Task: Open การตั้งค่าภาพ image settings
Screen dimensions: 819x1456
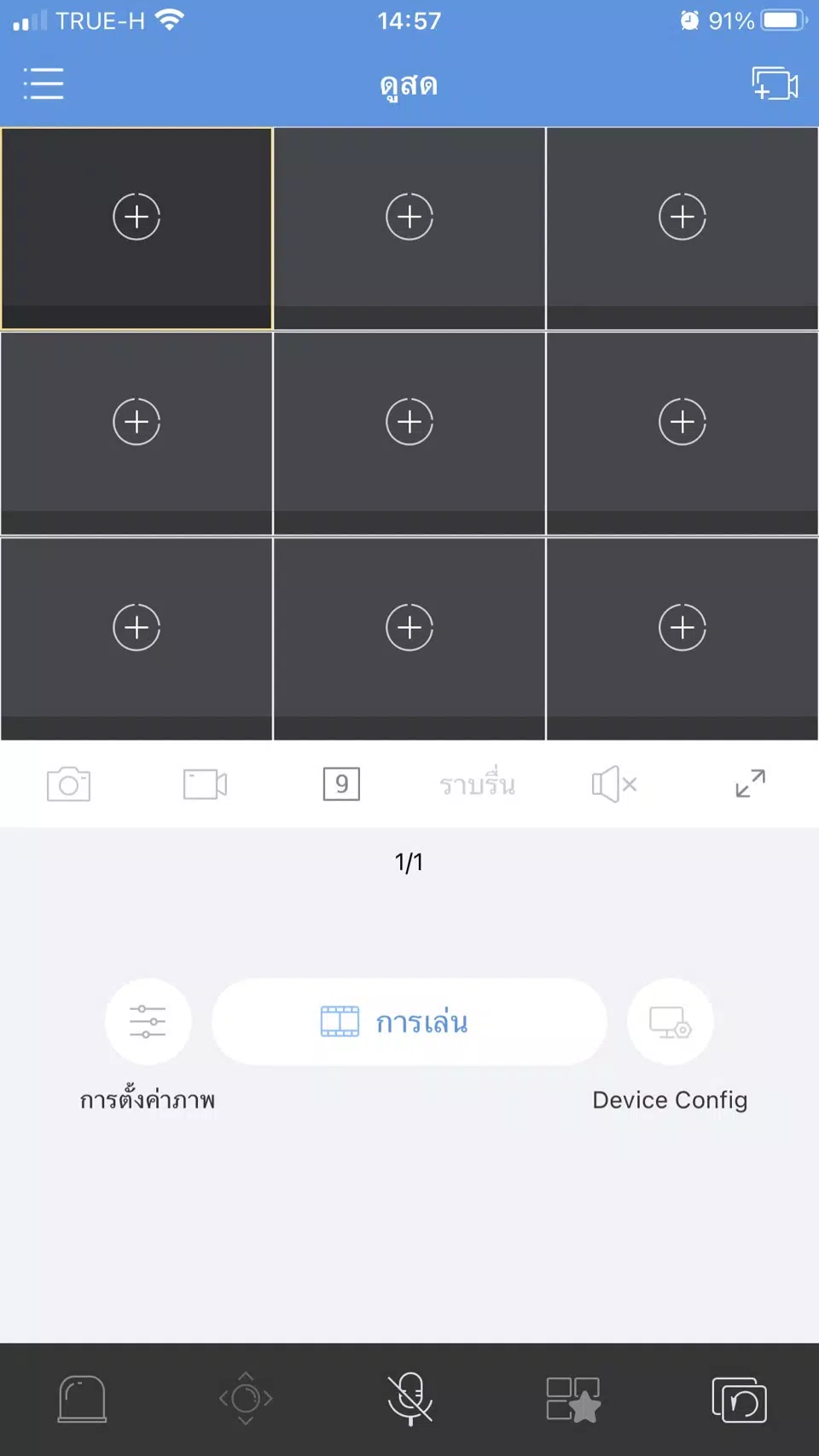Action: [148, 1022]
